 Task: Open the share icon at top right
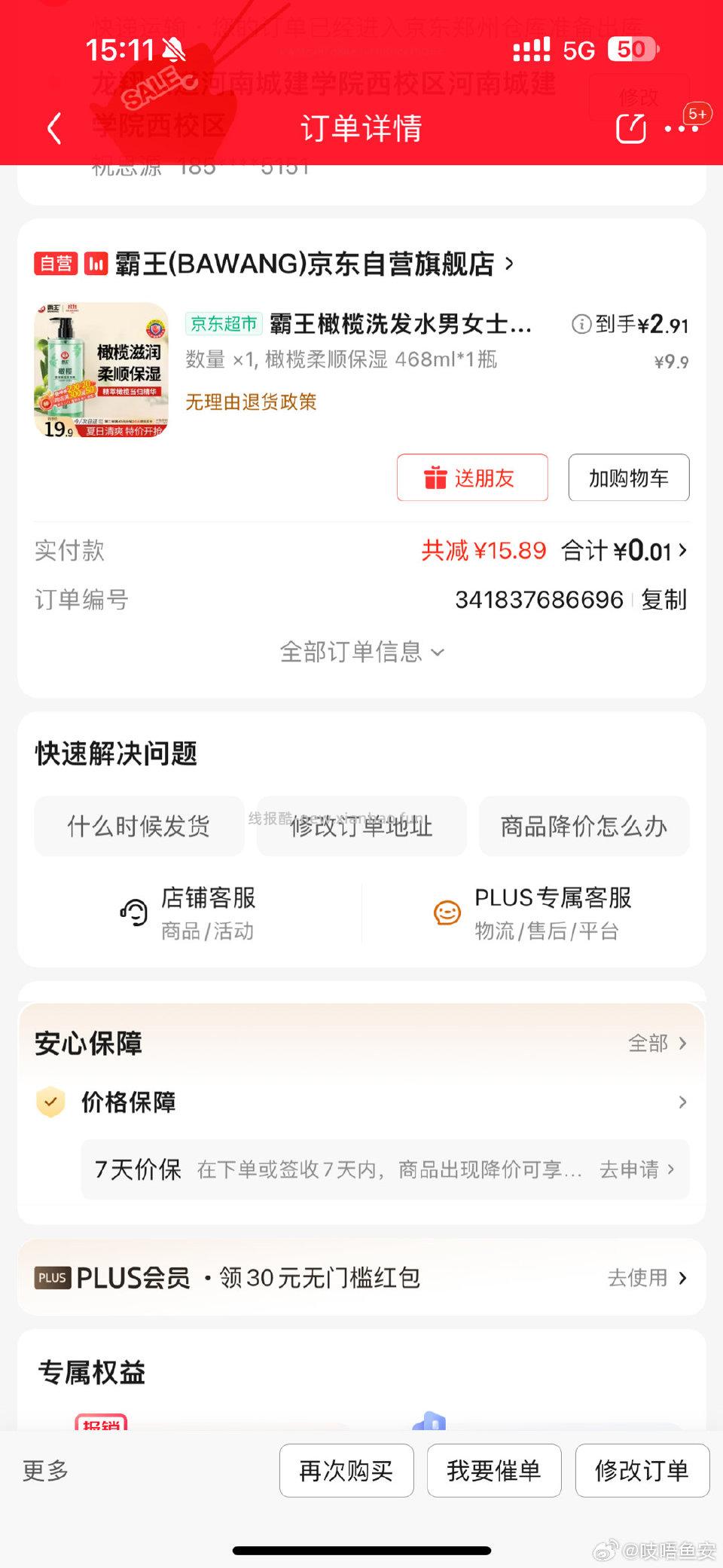point(630,128)
